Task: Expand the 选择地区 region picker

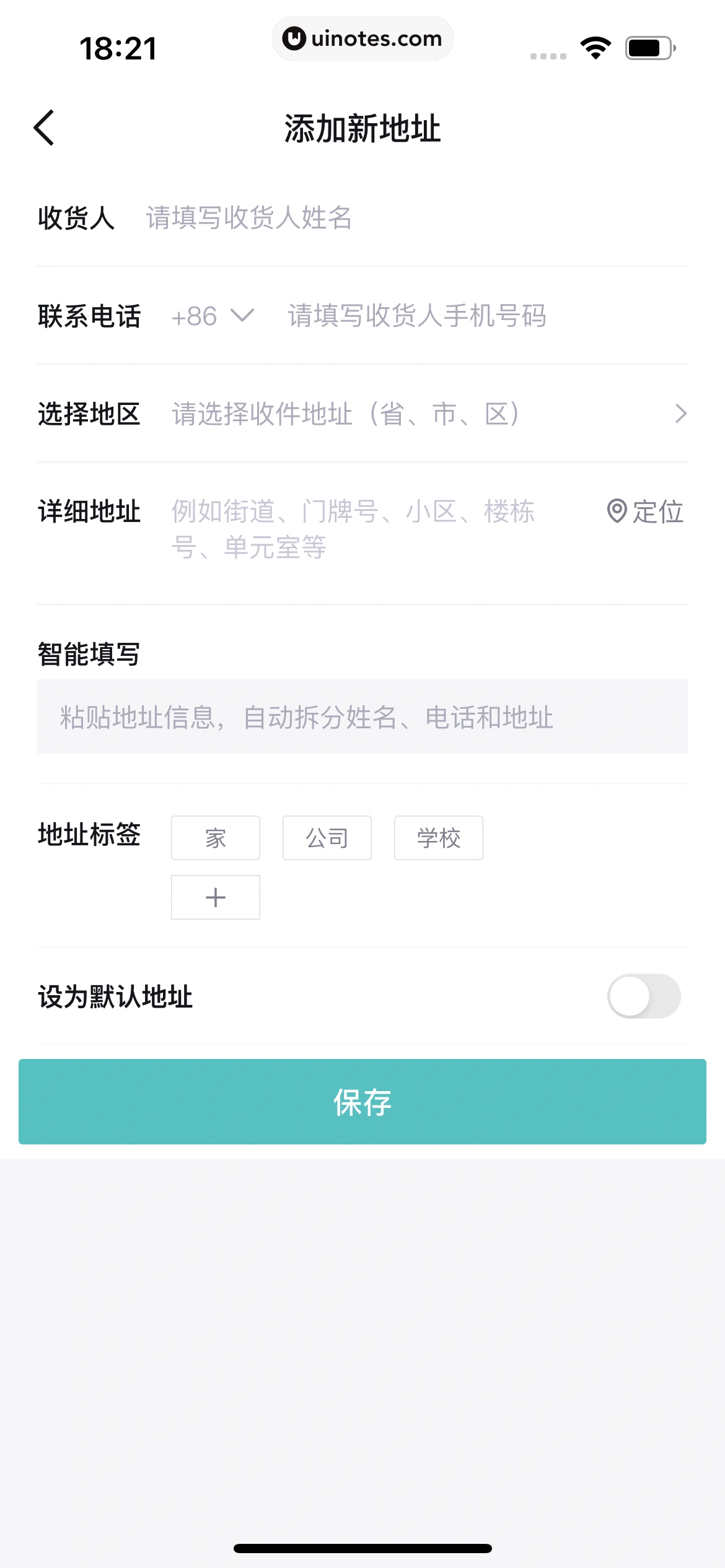Action: pos(347,415)
